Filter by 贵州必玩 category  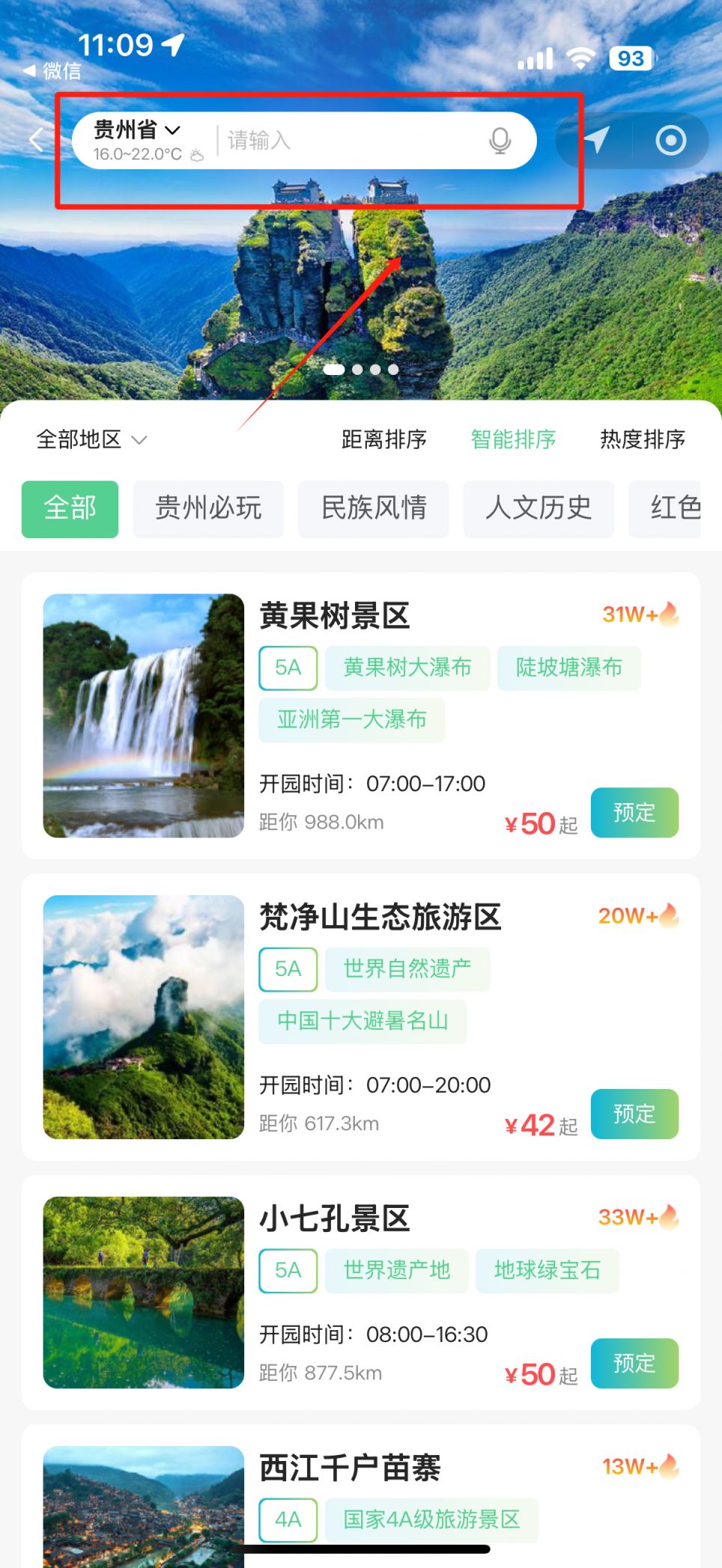(208, 509)
